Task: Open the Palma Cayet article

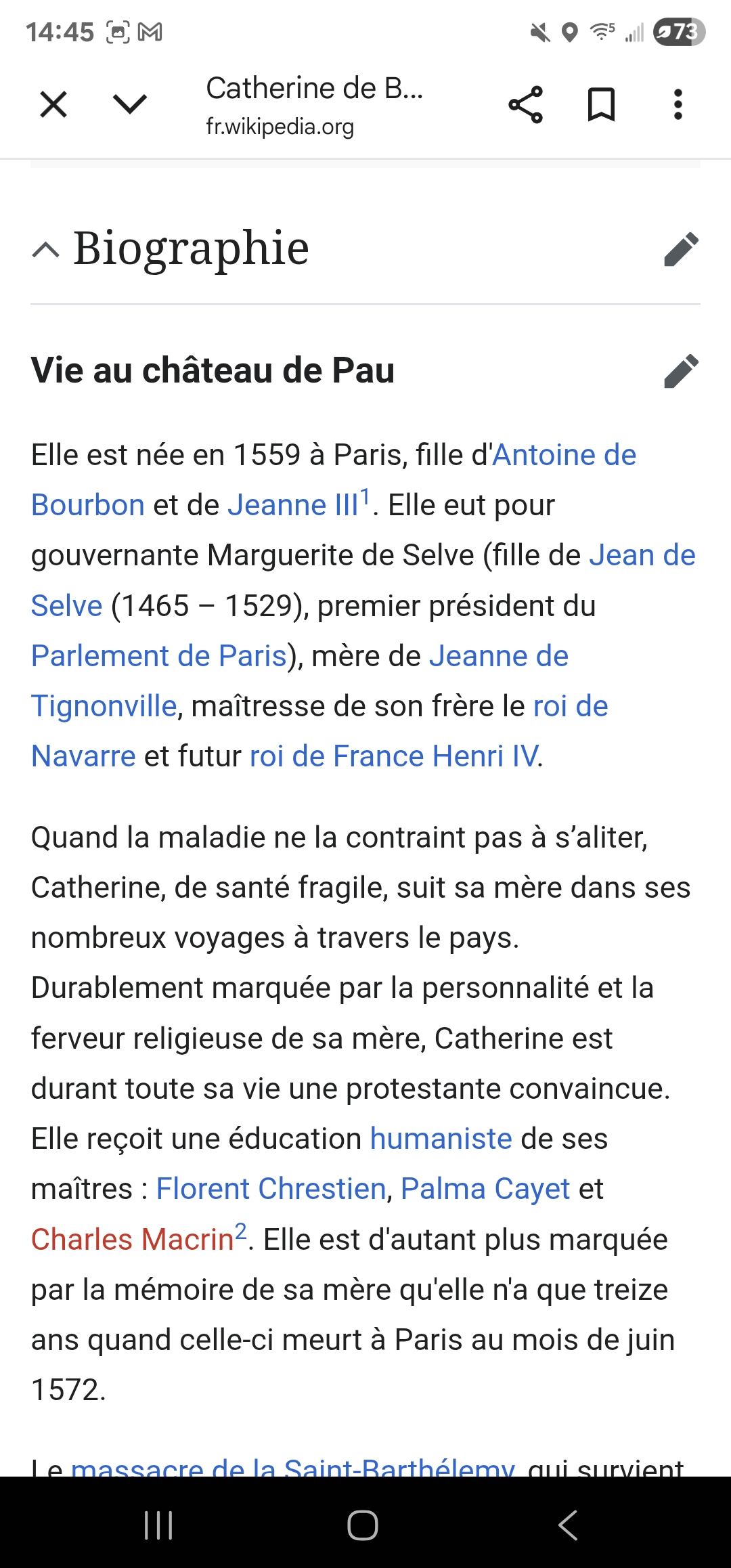Action: click(485, 1189)
